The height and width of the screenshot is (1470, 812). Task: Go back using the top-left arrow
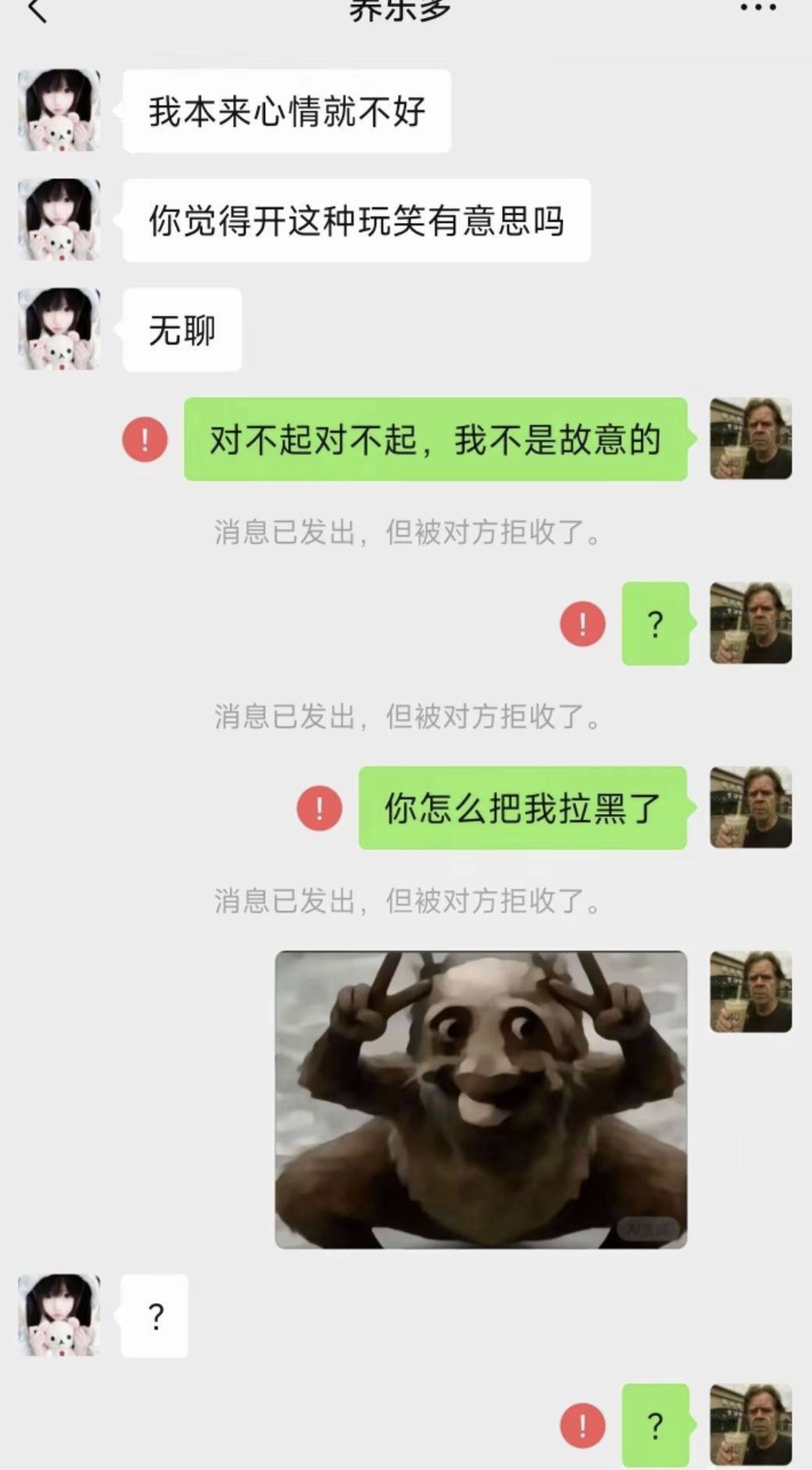click(x=36, y=10)
